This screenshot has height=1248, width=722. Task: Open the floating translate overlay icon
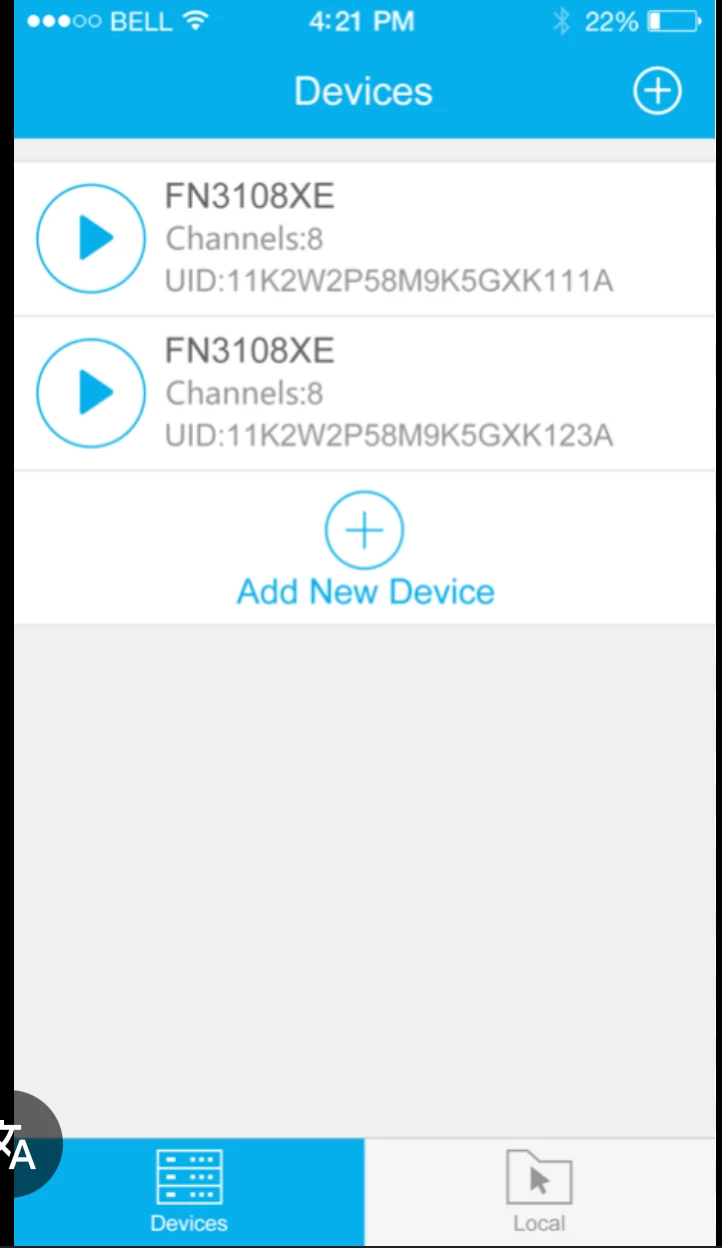20,1145
